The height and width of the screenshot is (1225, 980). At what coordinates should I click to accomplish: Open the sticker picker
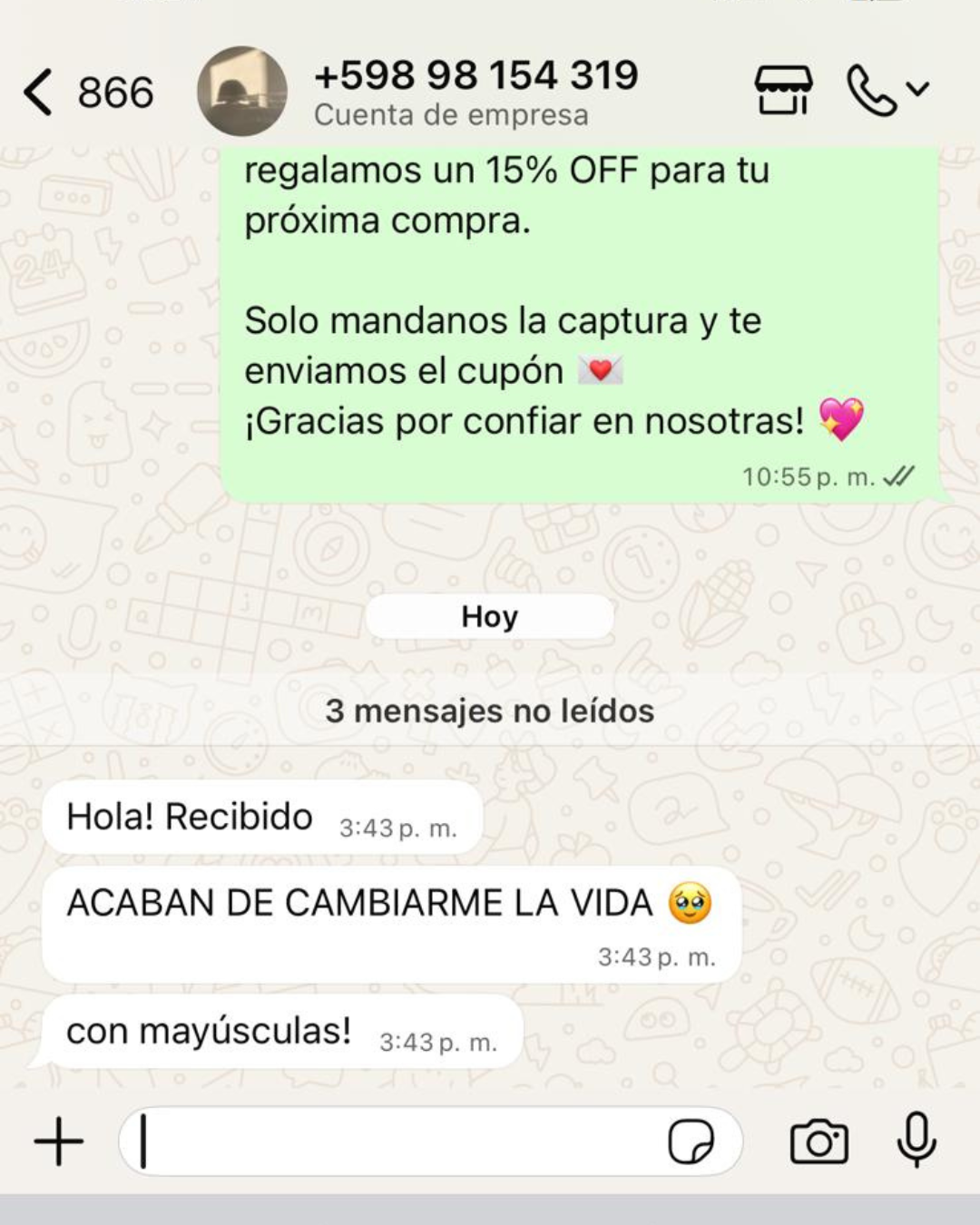coord(691,1141)
